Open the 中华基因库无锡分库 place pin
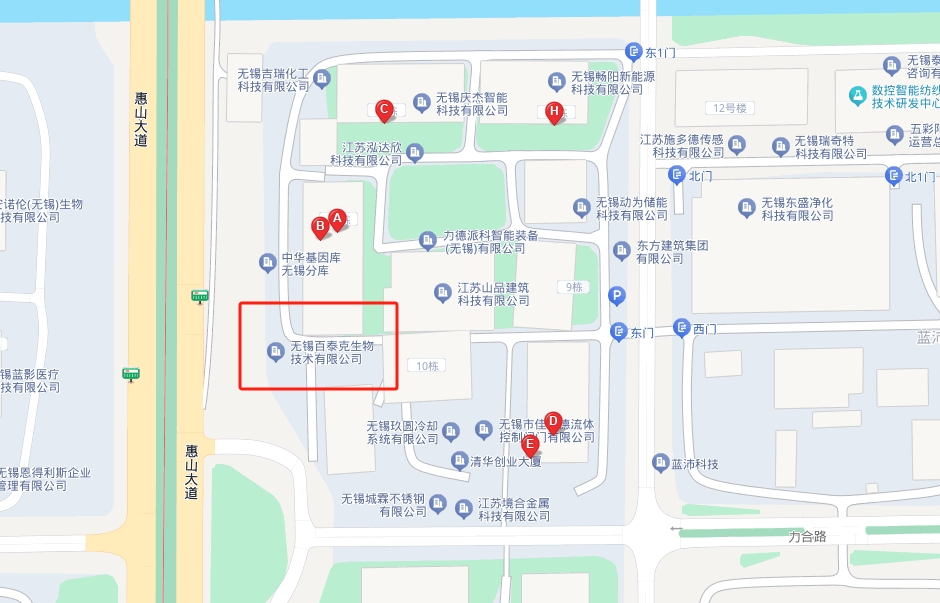Screen dimensions: 940x603 tap(268, 263)
